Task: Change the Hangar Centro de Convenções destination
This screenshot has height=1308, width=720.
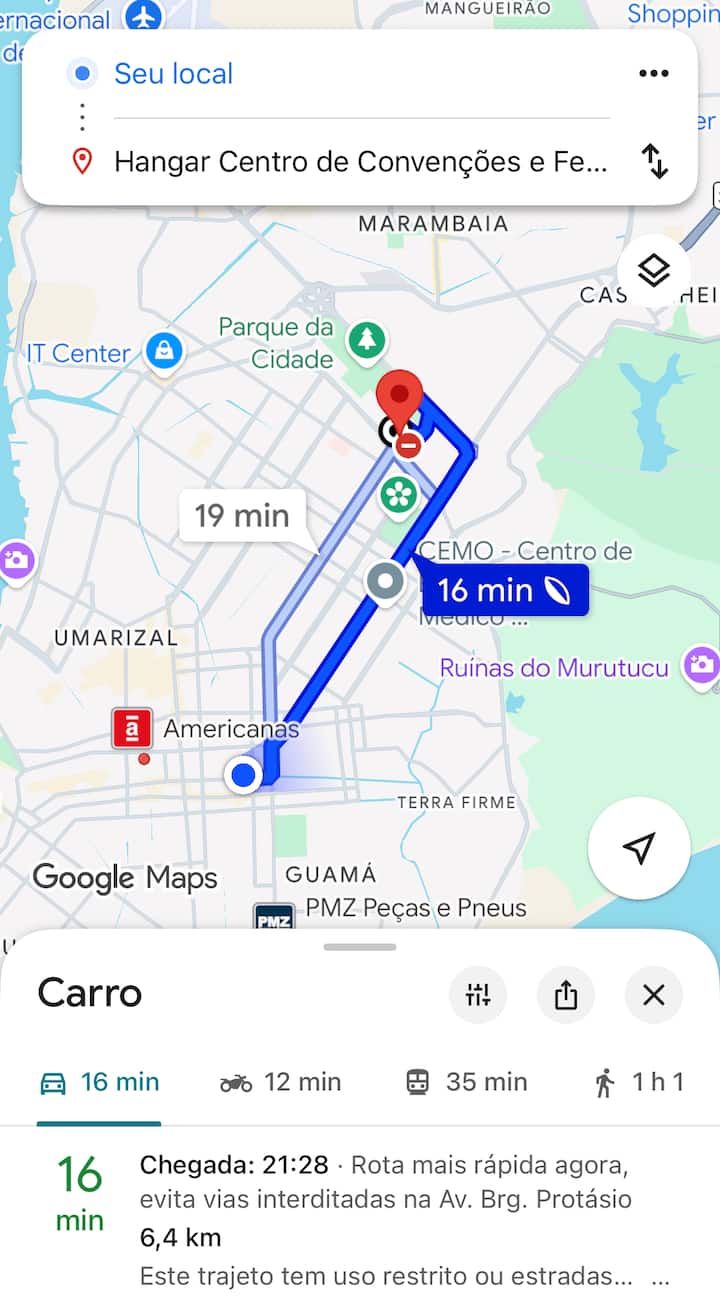Action: 360,161
